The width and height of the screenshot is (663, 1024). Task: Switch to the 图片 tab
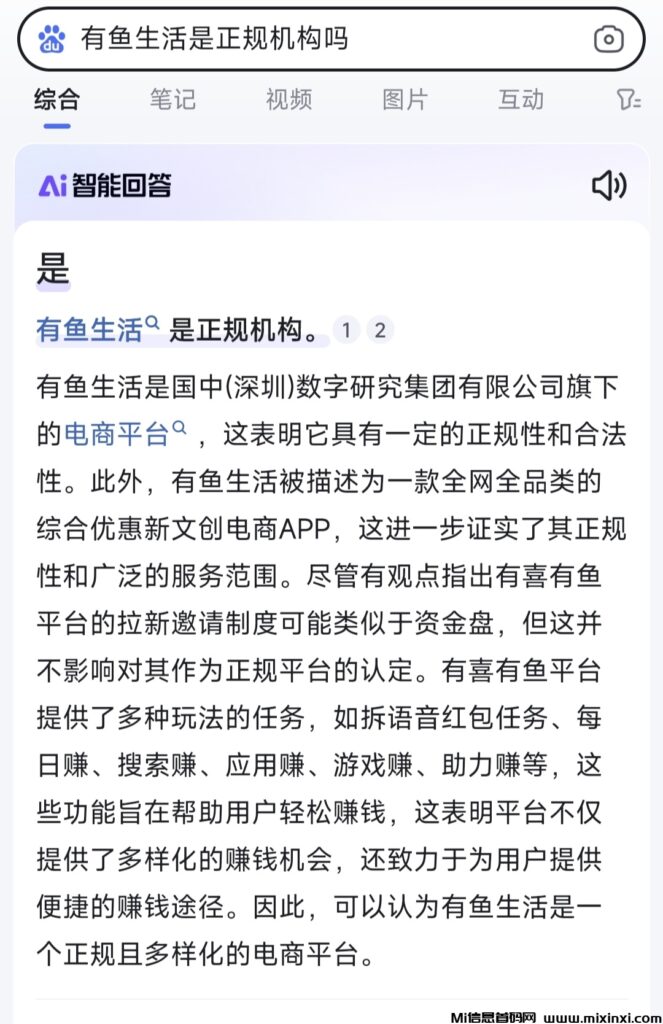(x=404, y=100)
